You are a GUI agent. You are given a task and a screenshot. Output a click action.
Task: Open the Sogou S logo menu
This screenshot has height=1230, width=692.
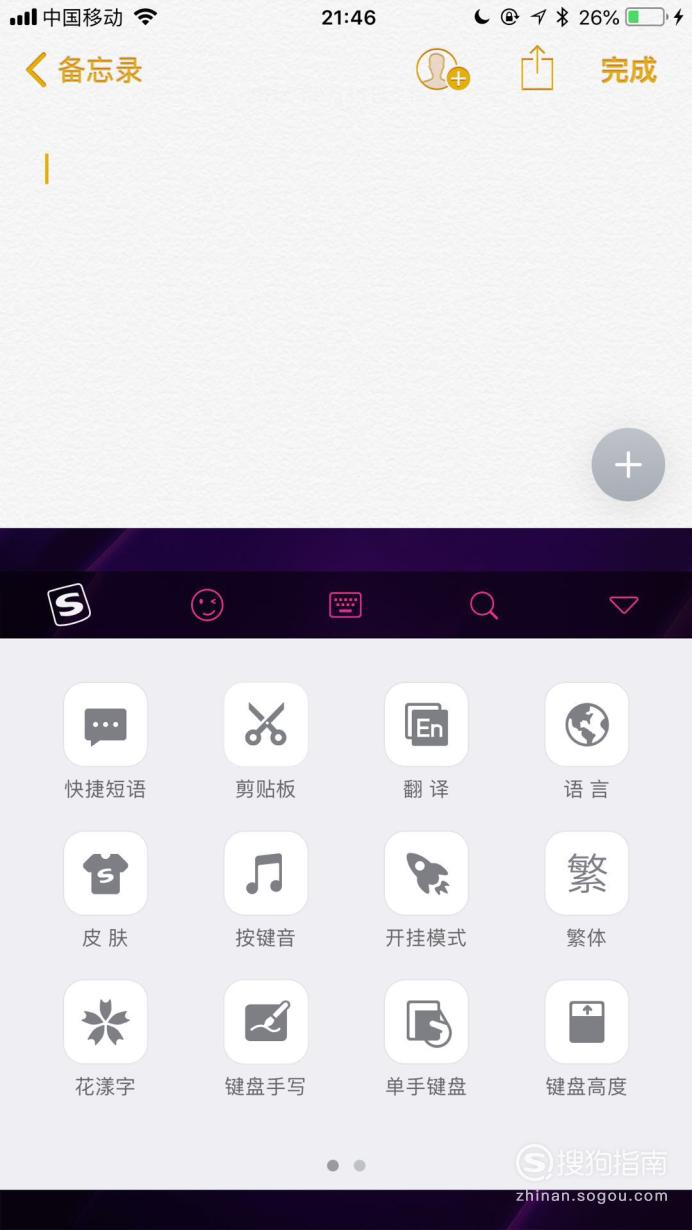pos(69,604)
